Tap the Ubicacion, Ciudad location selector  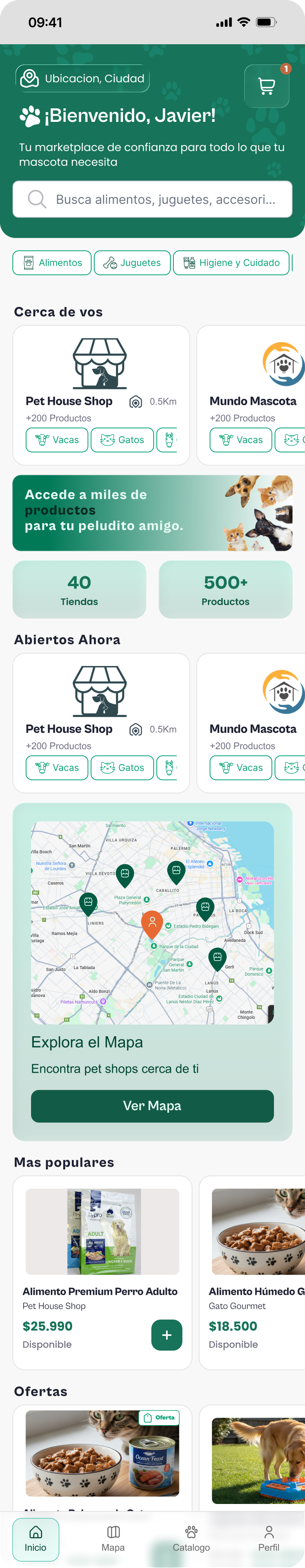pyautogui.click(x=82, y=78)
